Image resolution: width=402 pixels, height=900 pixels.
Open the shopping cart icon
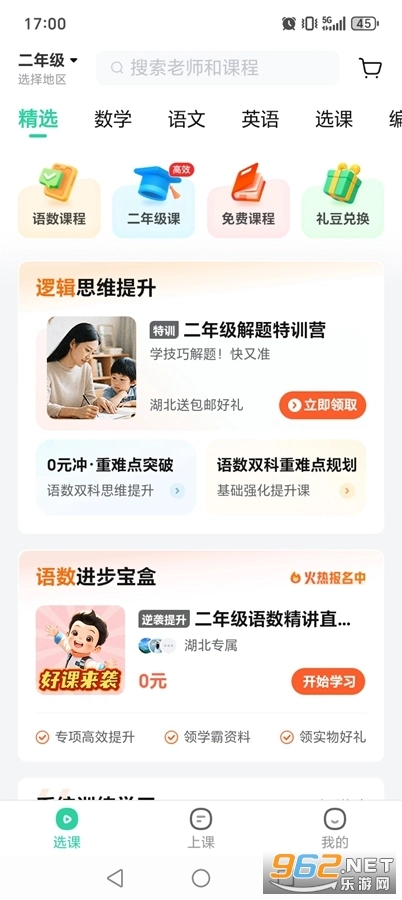point(370,68)
